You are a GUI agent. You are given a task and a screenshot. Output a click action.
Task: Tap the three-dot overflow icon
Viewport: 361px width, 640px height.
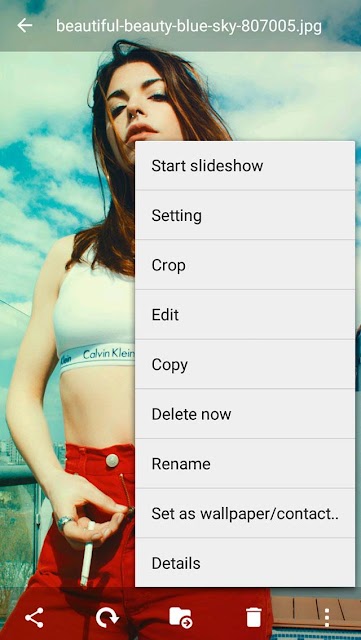(x=327, y=618)
